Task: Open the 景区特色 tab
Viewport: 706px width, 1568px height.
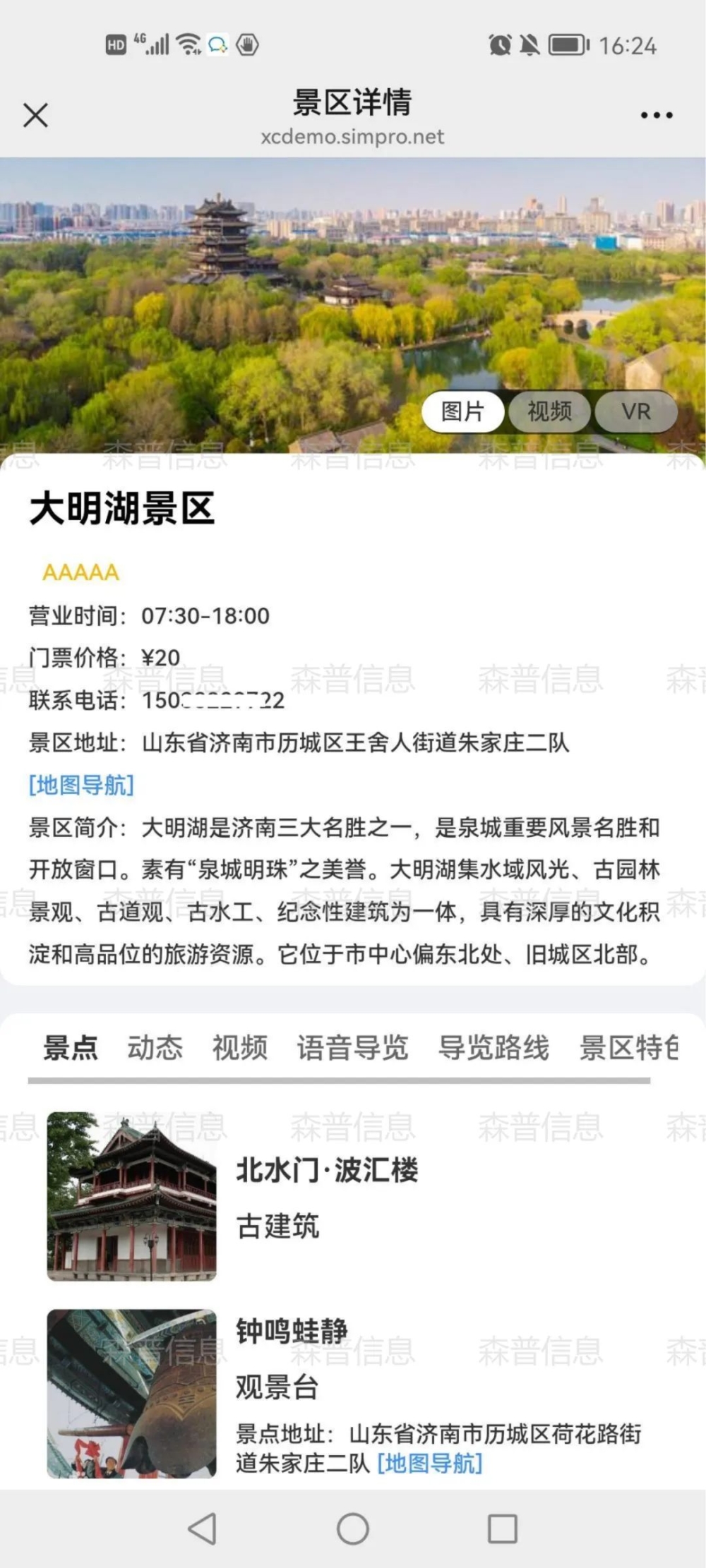Action: pyautogui.click(x=628, y=1048)
